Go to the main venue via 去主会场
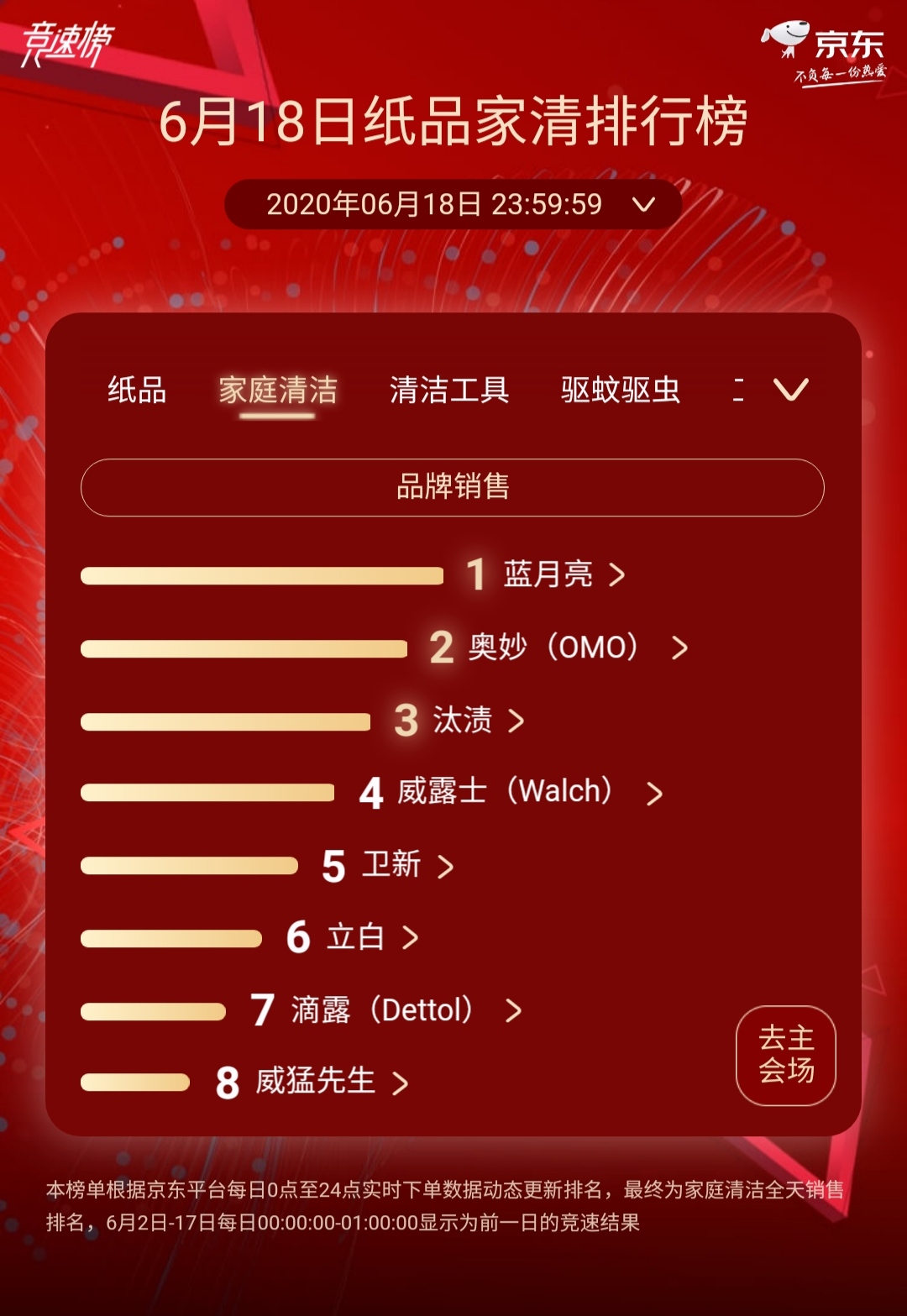907x1316 pixels. click(786, 1056)
